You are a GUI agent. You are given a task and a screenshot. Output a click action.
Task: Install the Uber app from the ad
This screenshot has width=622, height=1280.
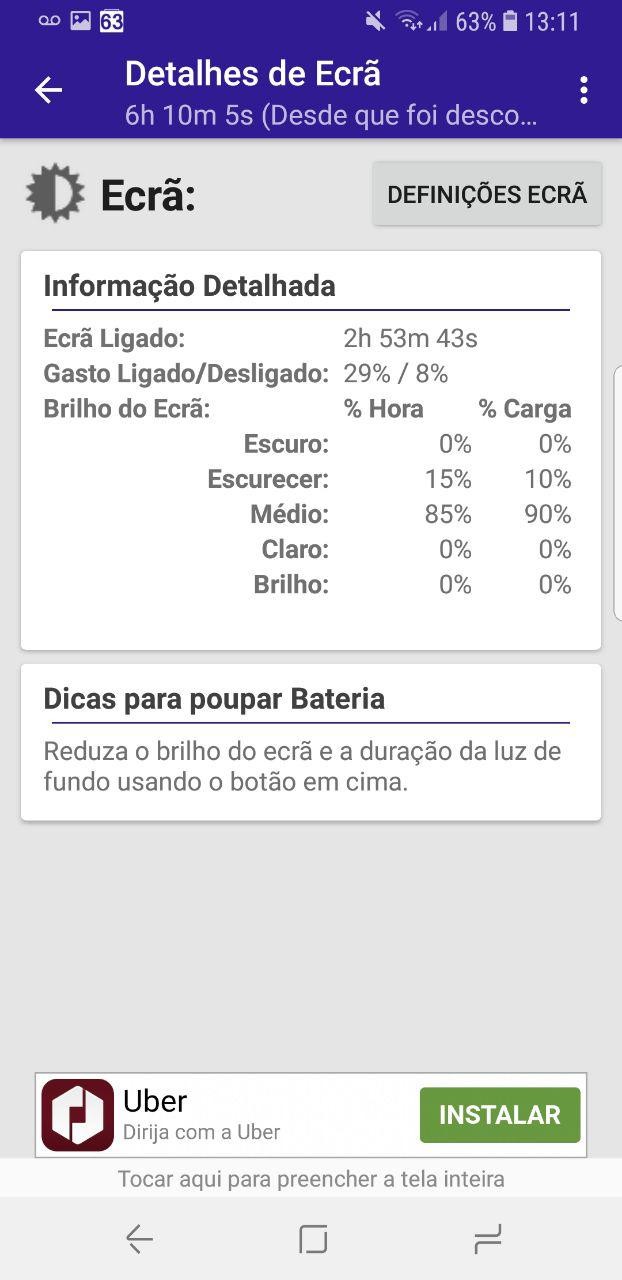pyautogui.click(x=499, y=1115)
